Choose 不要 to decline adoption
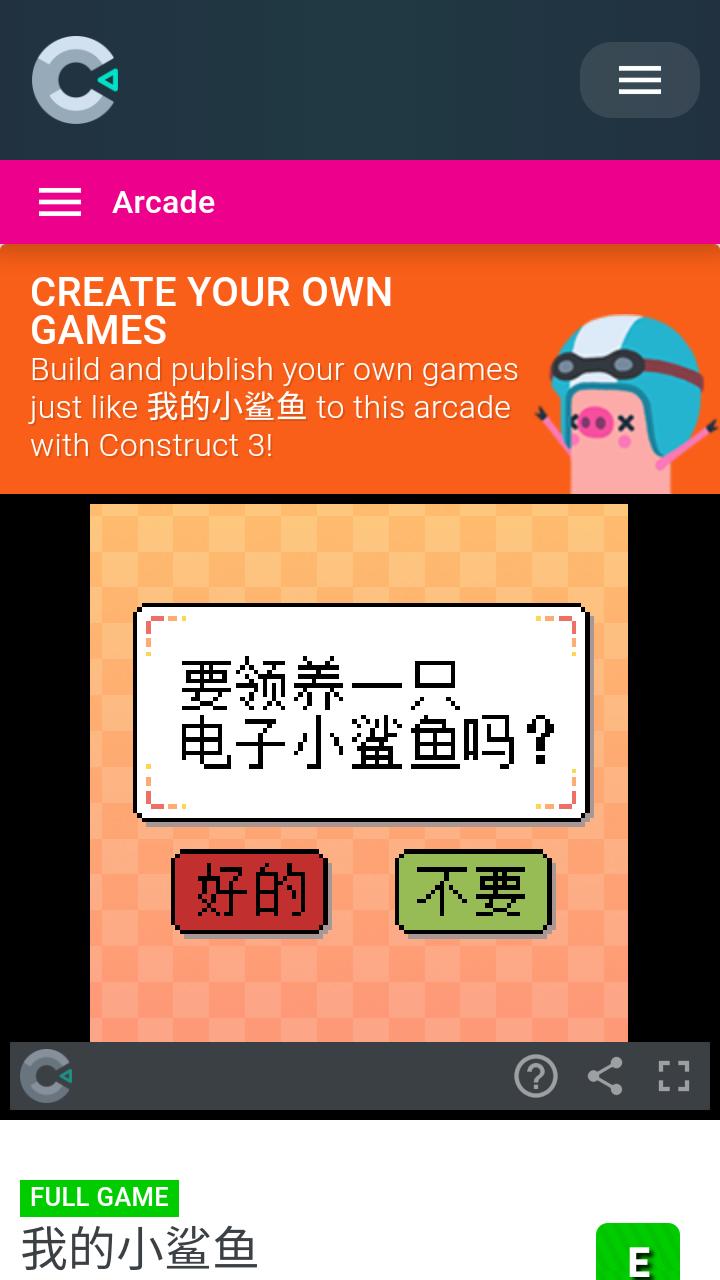This screenshot has height=1280, width=720. click(x=473, y=892)
